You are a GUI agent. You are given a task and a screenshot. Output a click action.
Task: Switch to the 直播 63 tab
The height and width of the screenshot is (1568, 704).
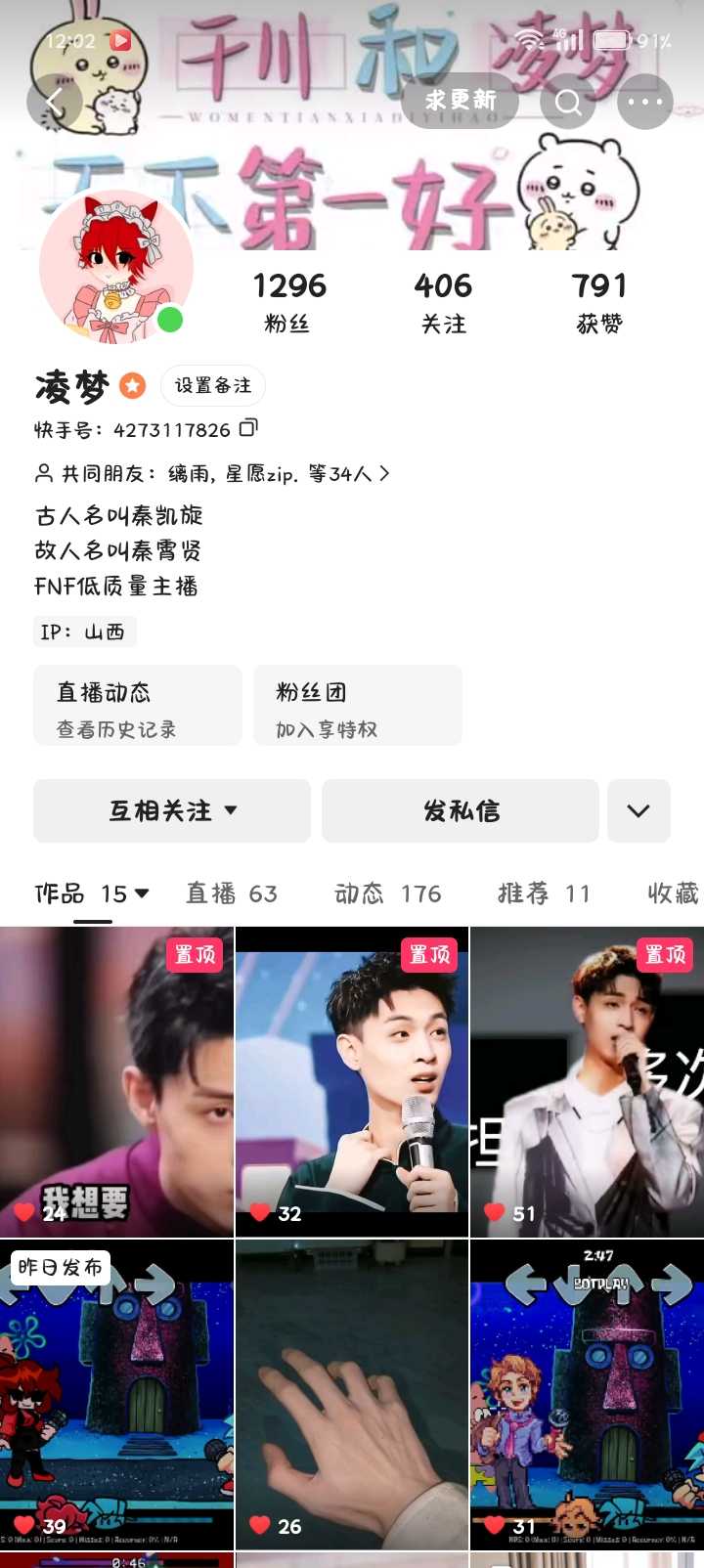(232, 893)
